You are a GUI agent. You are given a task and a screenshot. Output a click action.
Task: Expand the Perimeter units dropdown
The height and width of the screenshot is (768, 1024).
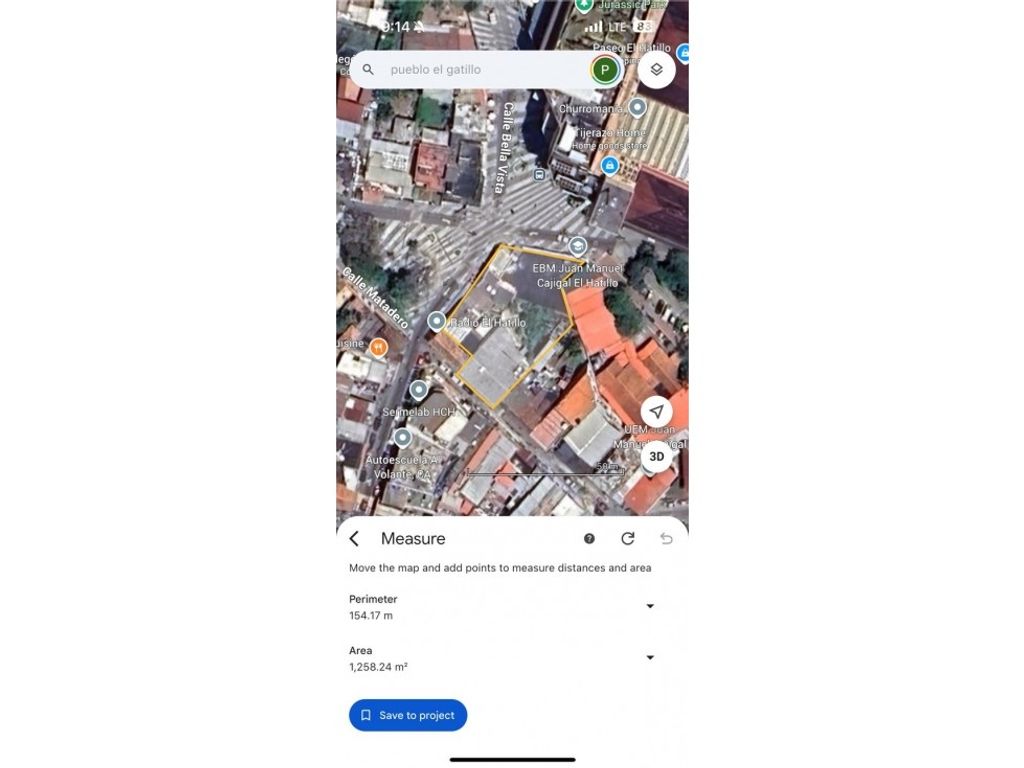(x=650, y=606)
